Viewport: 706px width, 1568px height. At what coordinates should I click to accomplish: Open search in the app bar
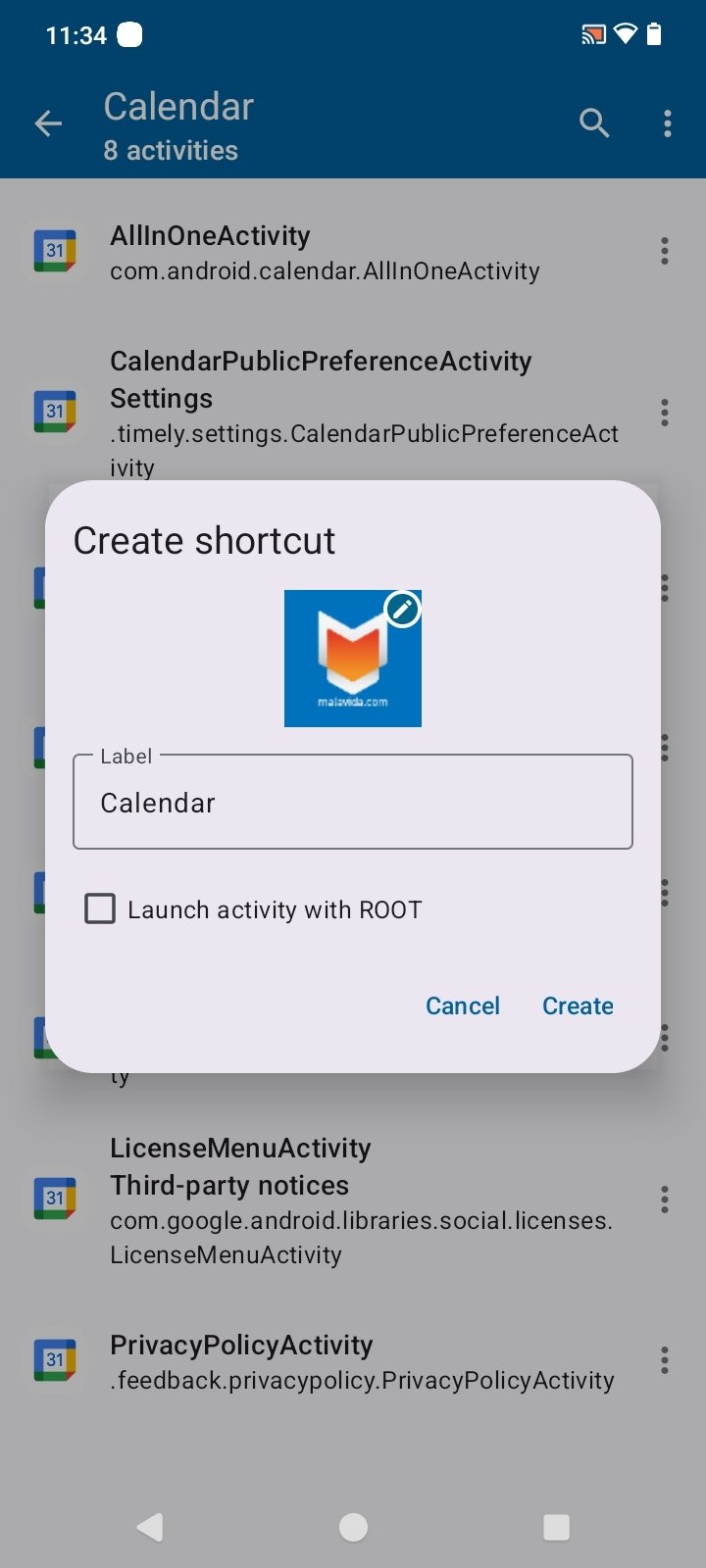594,123
